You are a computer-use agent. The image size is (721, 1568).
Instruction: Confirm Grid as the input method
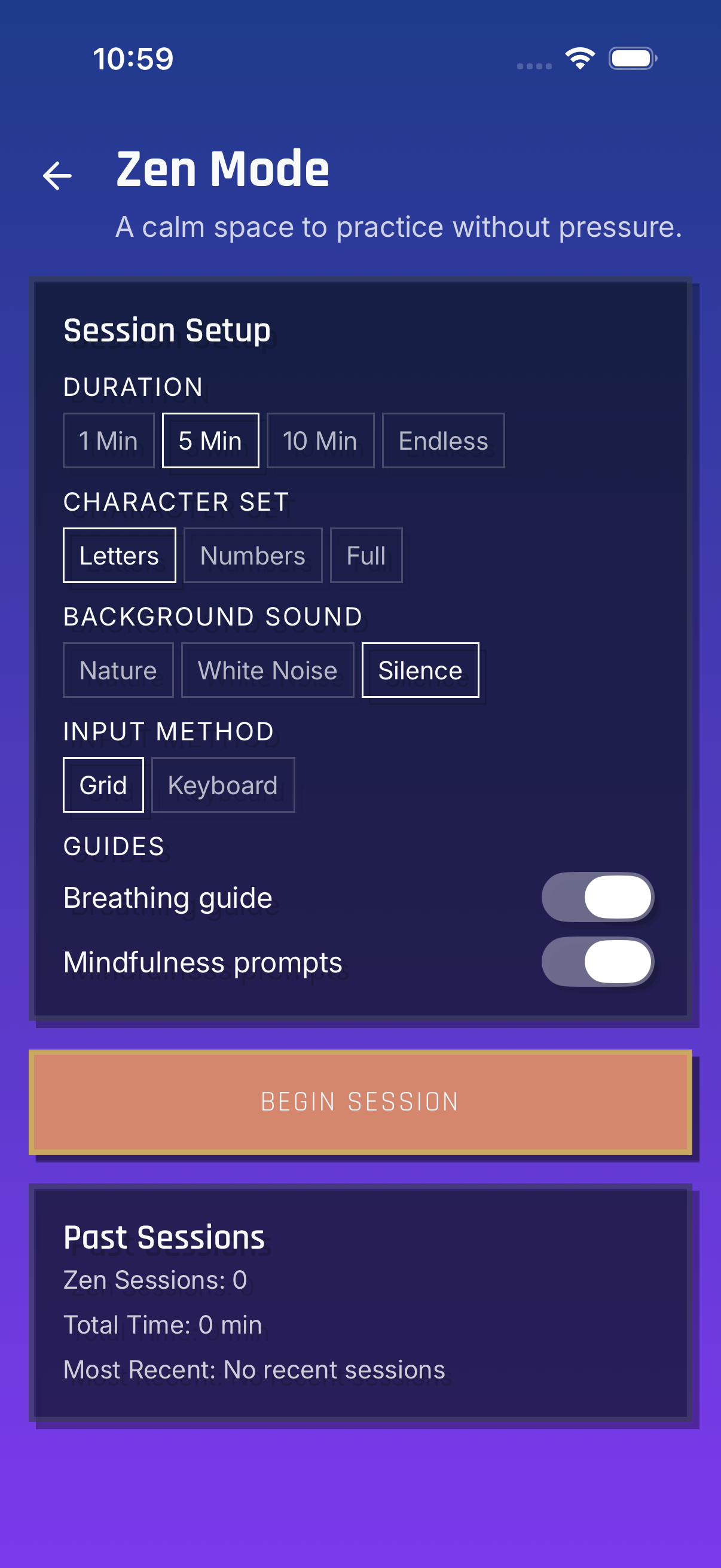pyautogui.click(x=103, y=785)
